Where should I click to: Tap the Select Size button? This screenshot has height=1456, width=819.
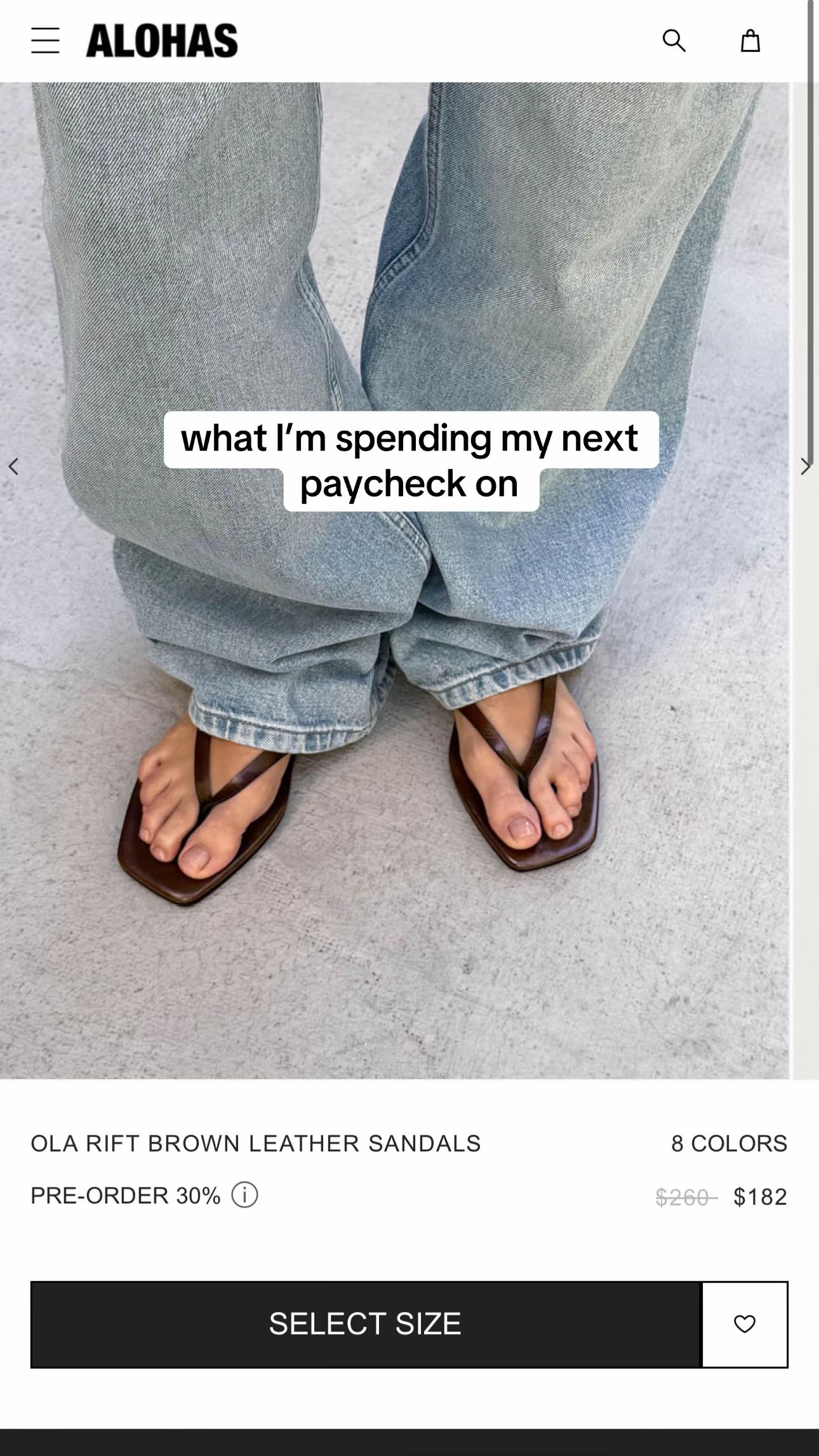tap(366, 1324)
